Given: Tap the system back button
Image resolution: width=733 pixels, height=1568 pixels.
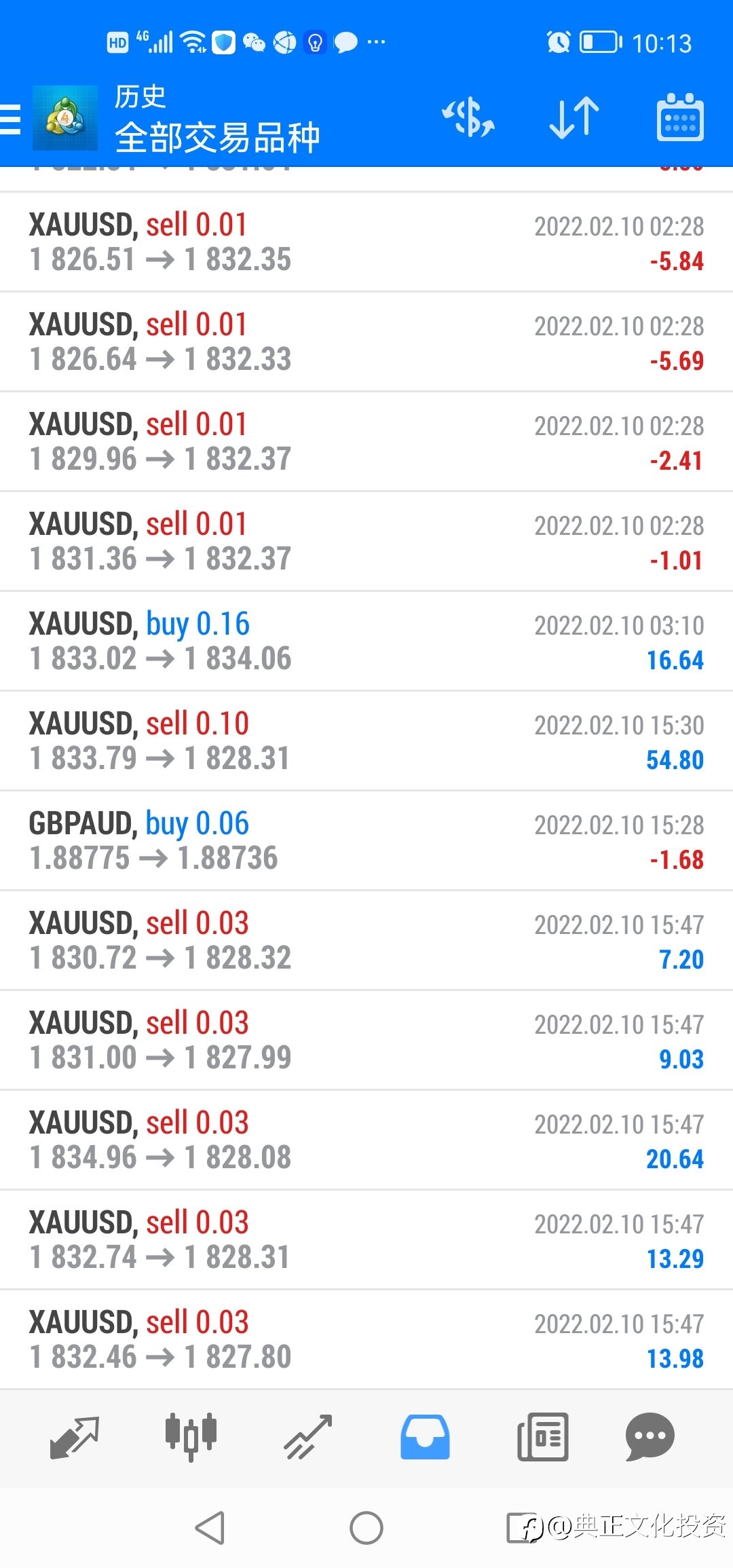Looking at the screenshot, I should pyautogui.click(x=210, y=1528).
